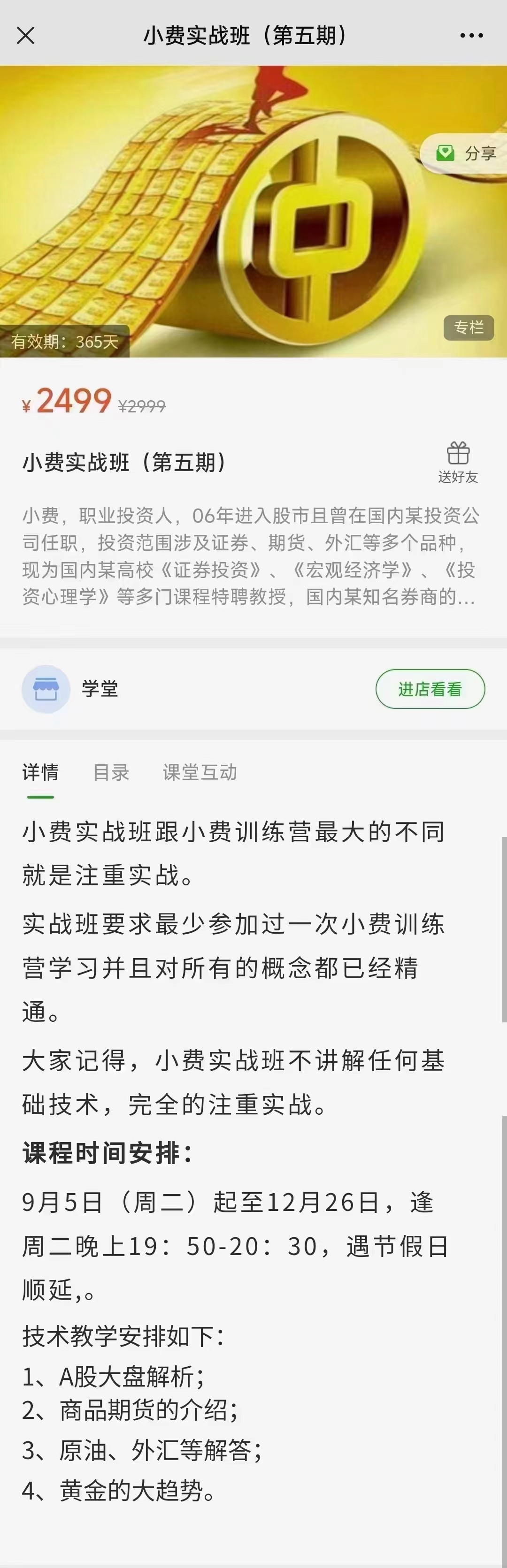Switch to the 课堂互动 tab
The width and height of the screenshot is (507, 1568).
pyautogui.click(x=199, y=772)
